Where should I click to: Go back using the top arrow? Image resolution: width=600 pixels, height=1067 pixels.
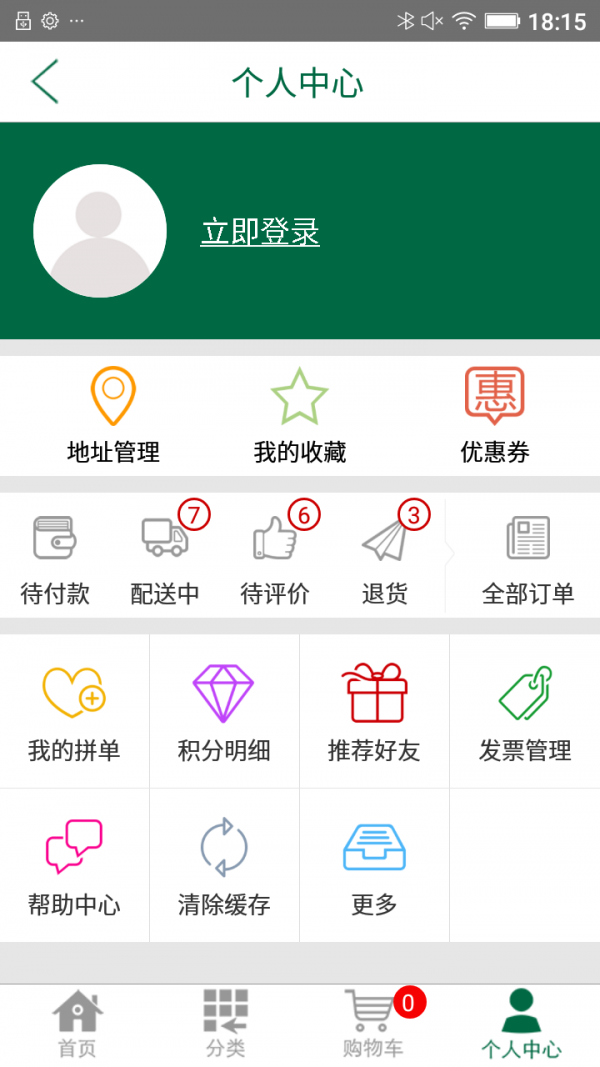[x=45, y=82]
